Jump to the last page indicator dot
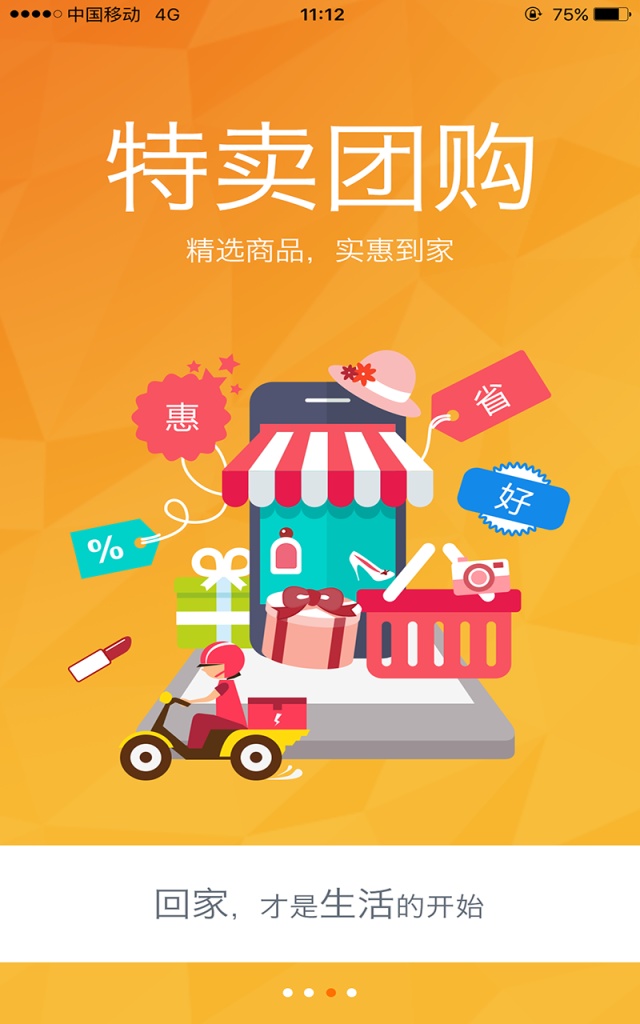The height and width of the screenshot is (1024, 640). (x=351, y=993)
